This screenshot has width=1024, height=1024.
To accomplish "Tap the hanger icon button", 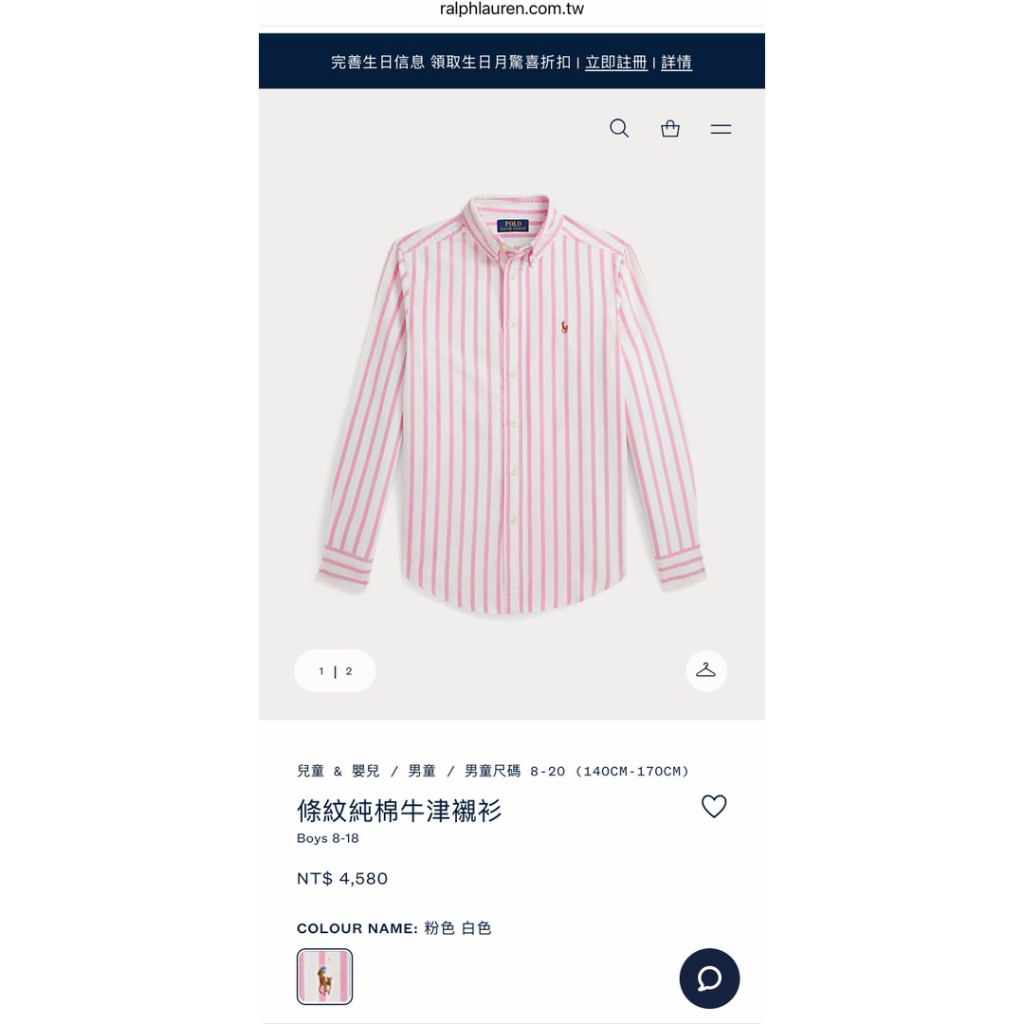I will point(706,671).
